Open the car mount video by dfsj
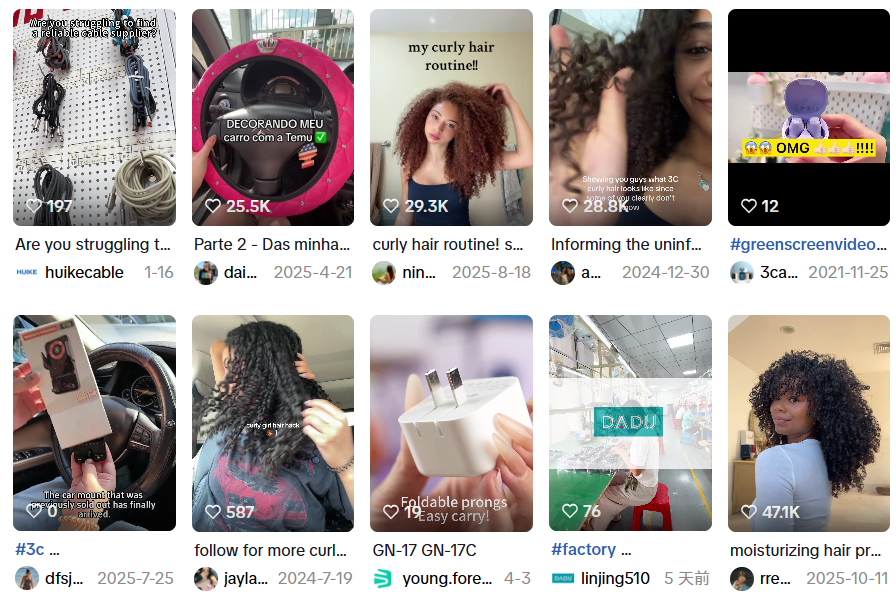 pyautogui.click(x=94, y=423)
